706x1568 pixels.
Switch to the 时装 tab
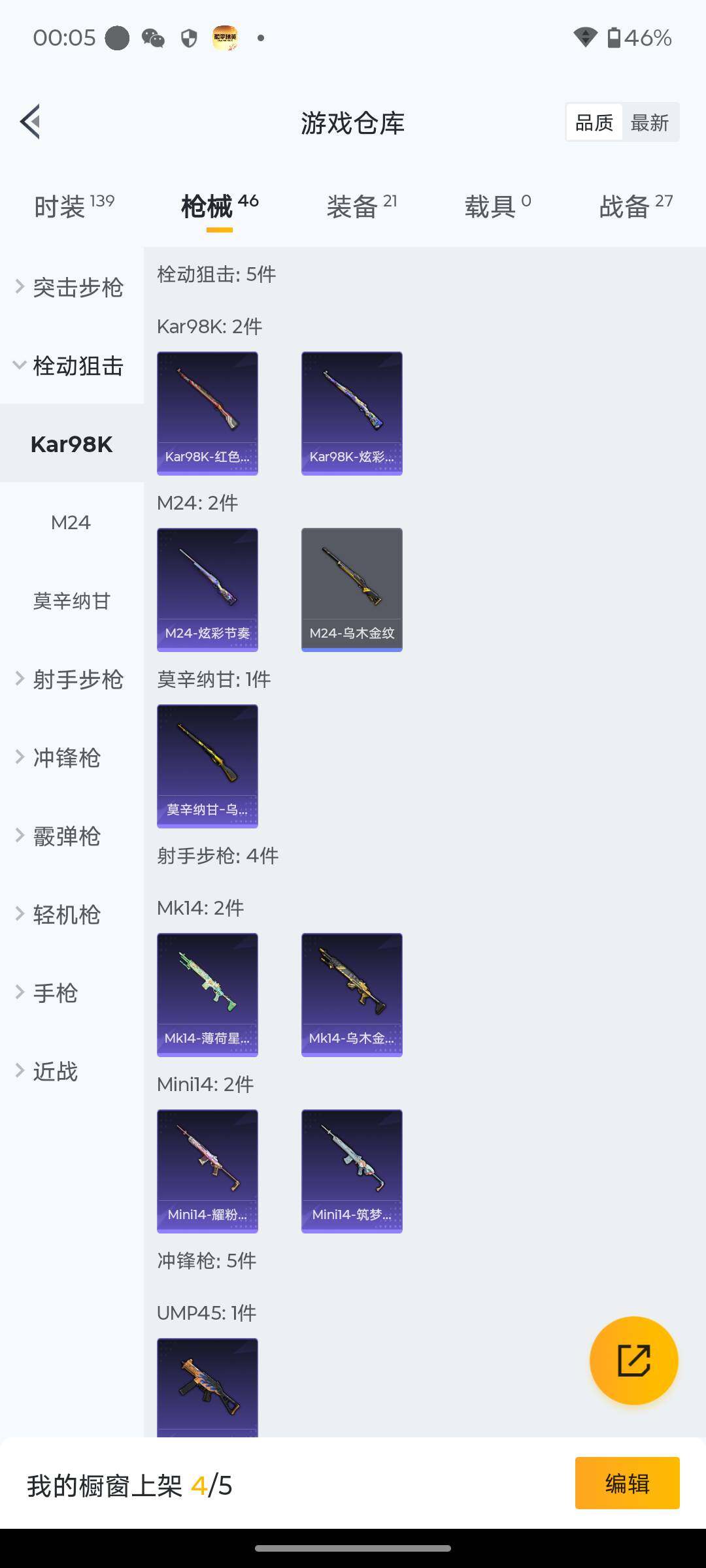pyautogui.click(x=74, y=206)
